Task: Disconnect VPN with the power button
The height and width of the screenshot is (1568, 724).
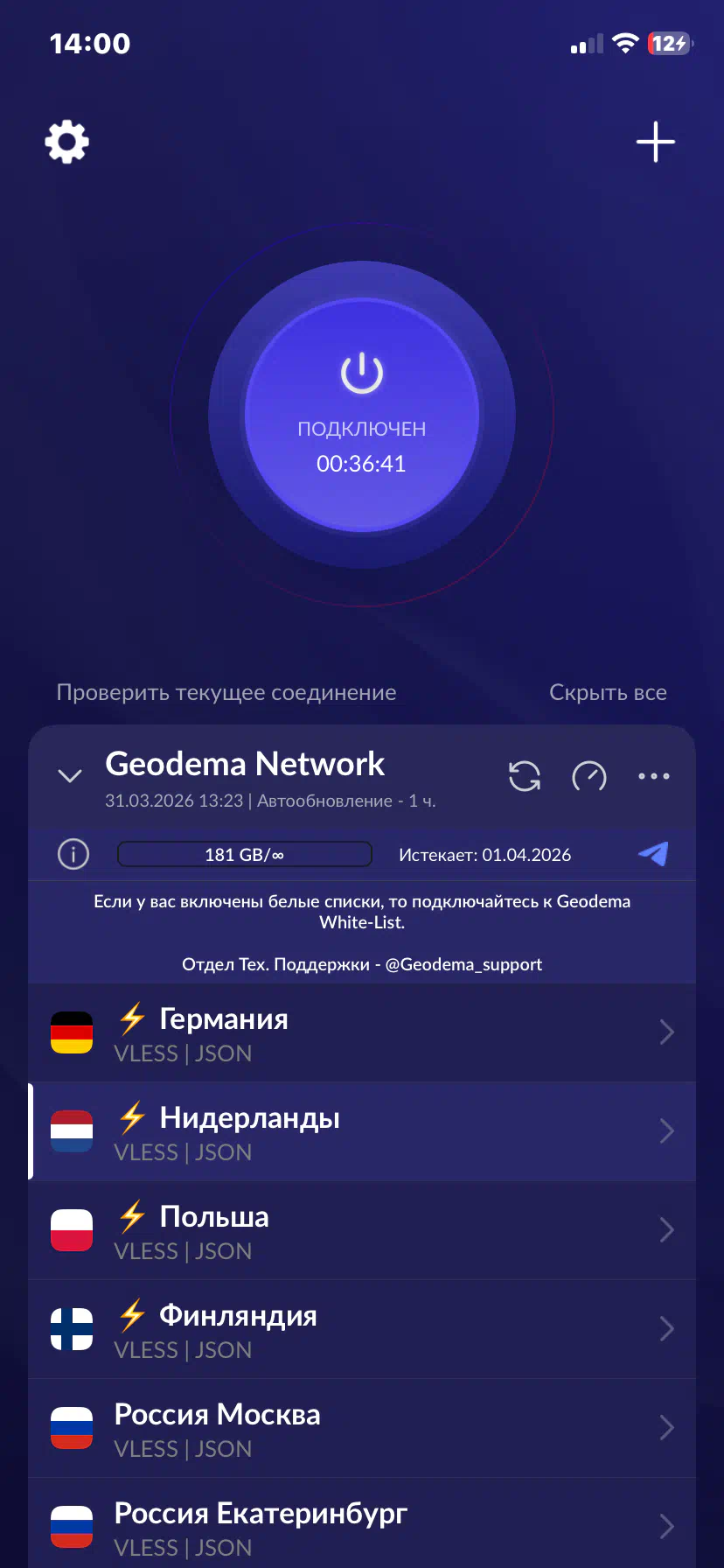Action: pyautogui.click(x=362, y=415)
